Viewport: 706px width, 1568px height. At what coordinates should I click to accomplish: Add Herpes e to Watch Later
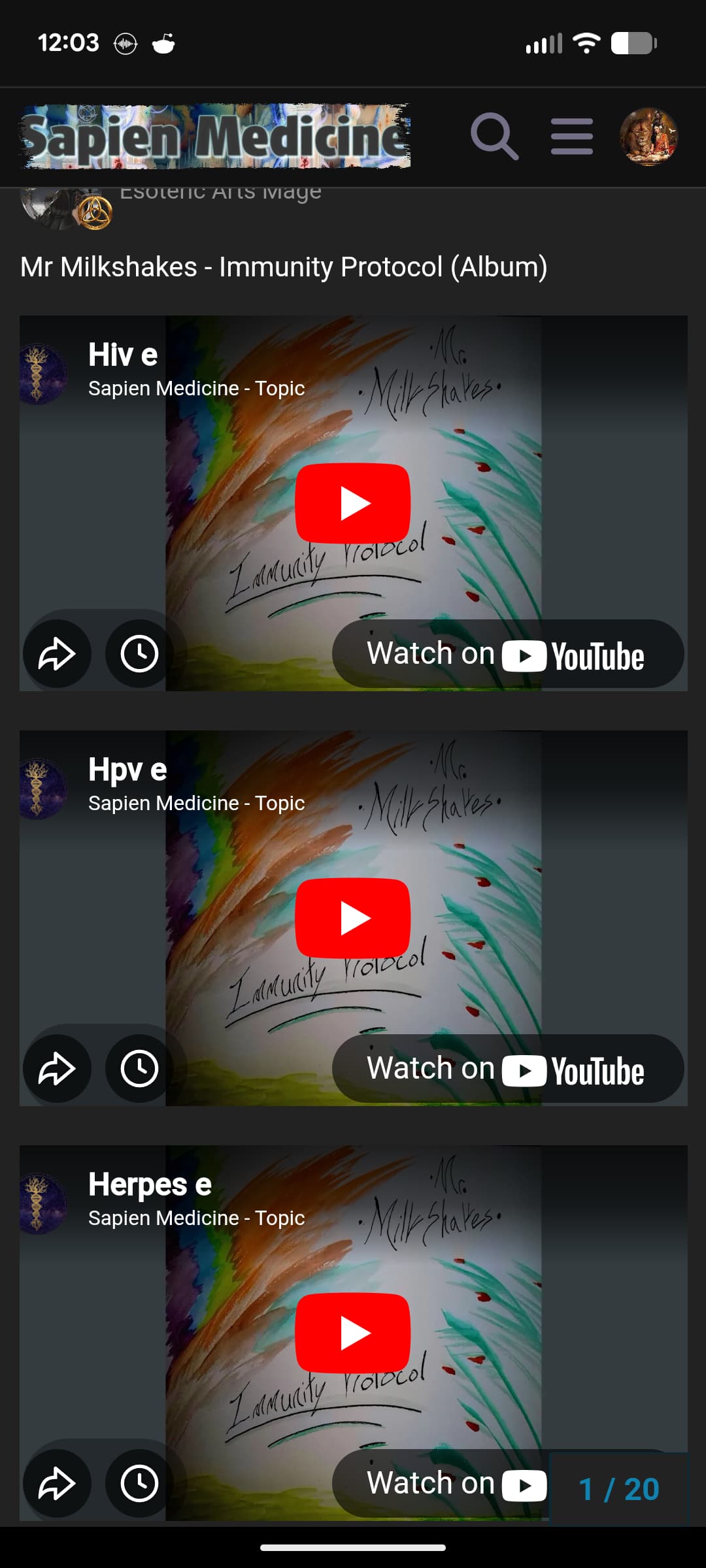point(139,1484)
